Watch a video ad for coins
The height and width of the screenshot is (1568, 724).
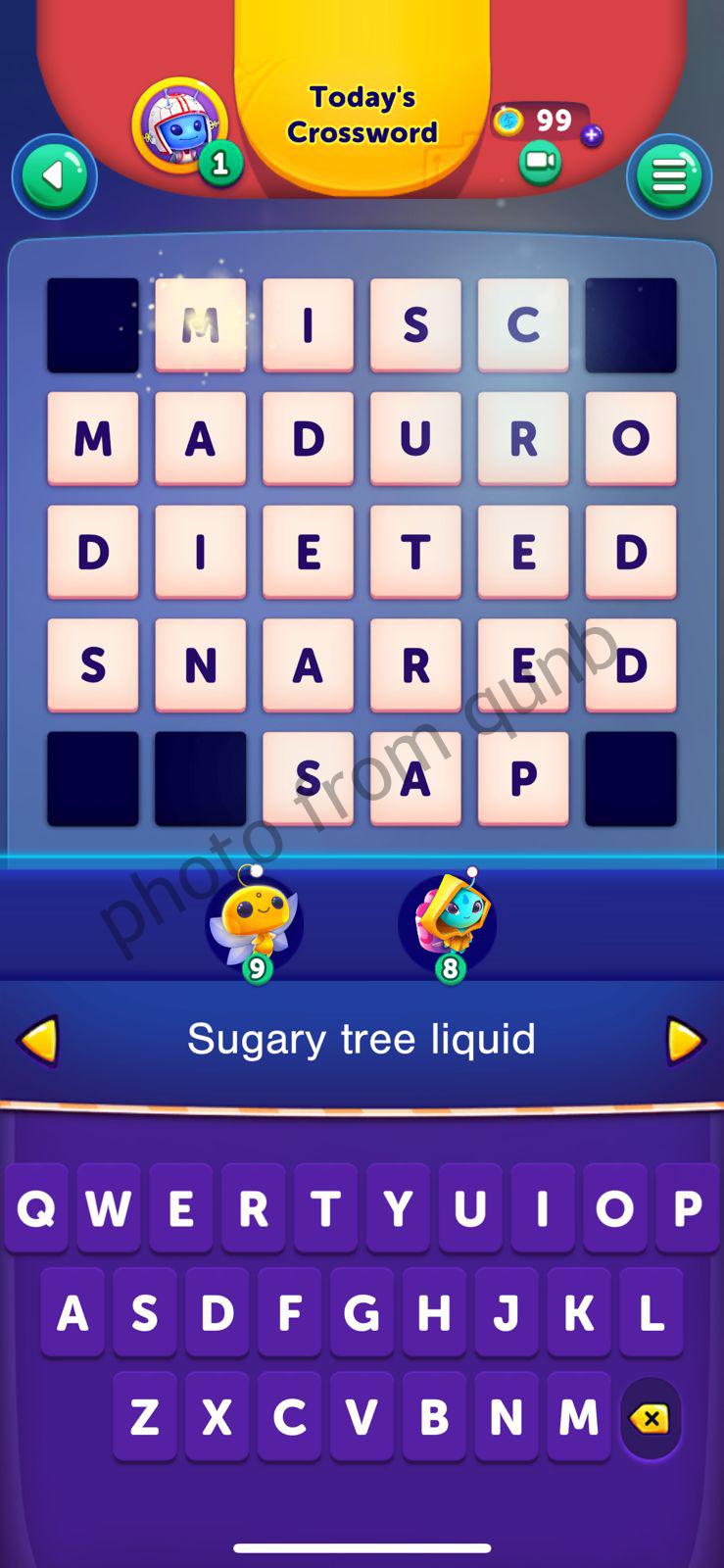pyautogui.click(x=540, y=161)
